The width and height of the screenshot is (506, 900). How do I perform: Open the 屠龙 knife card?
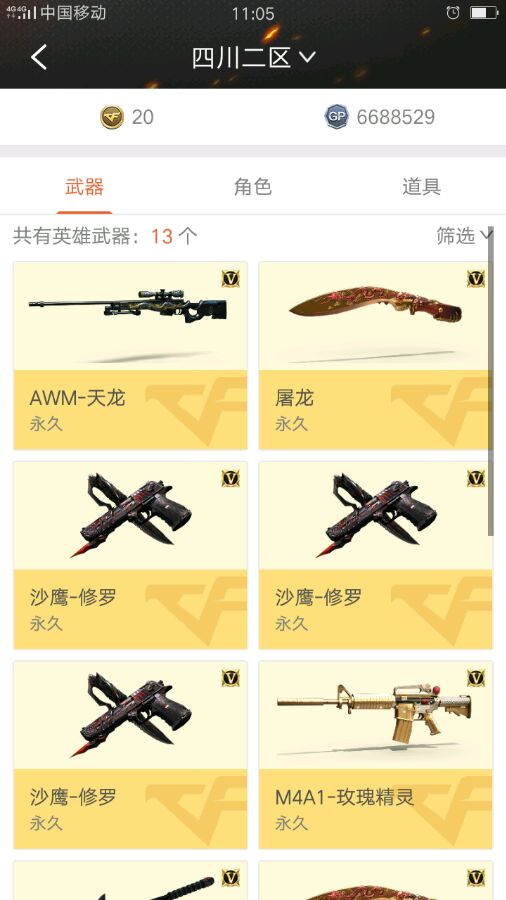click(x=376, y=355)
